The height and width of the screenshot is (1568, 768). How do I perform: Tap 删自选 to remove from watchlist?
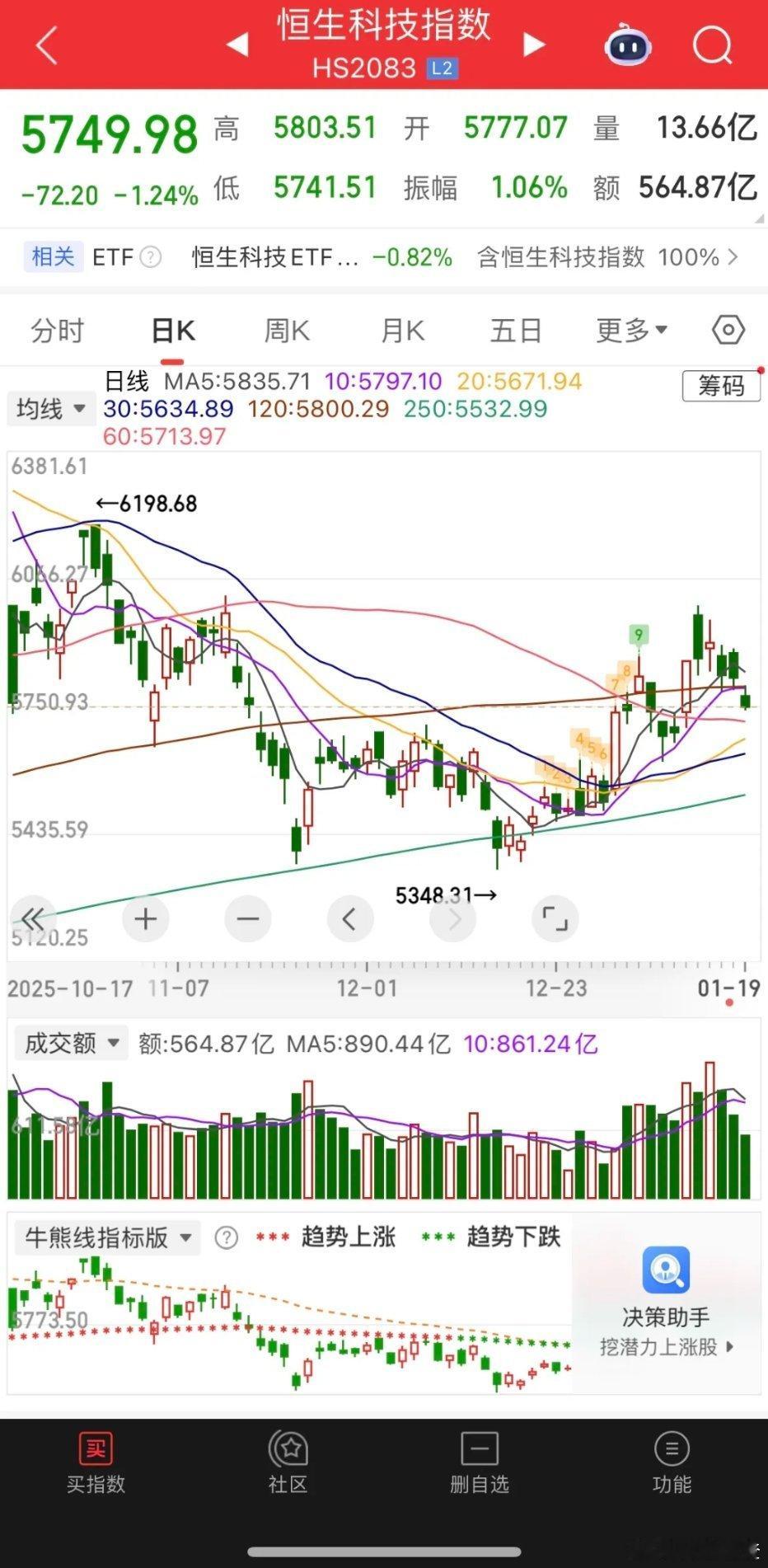[x=480, y=1462]
